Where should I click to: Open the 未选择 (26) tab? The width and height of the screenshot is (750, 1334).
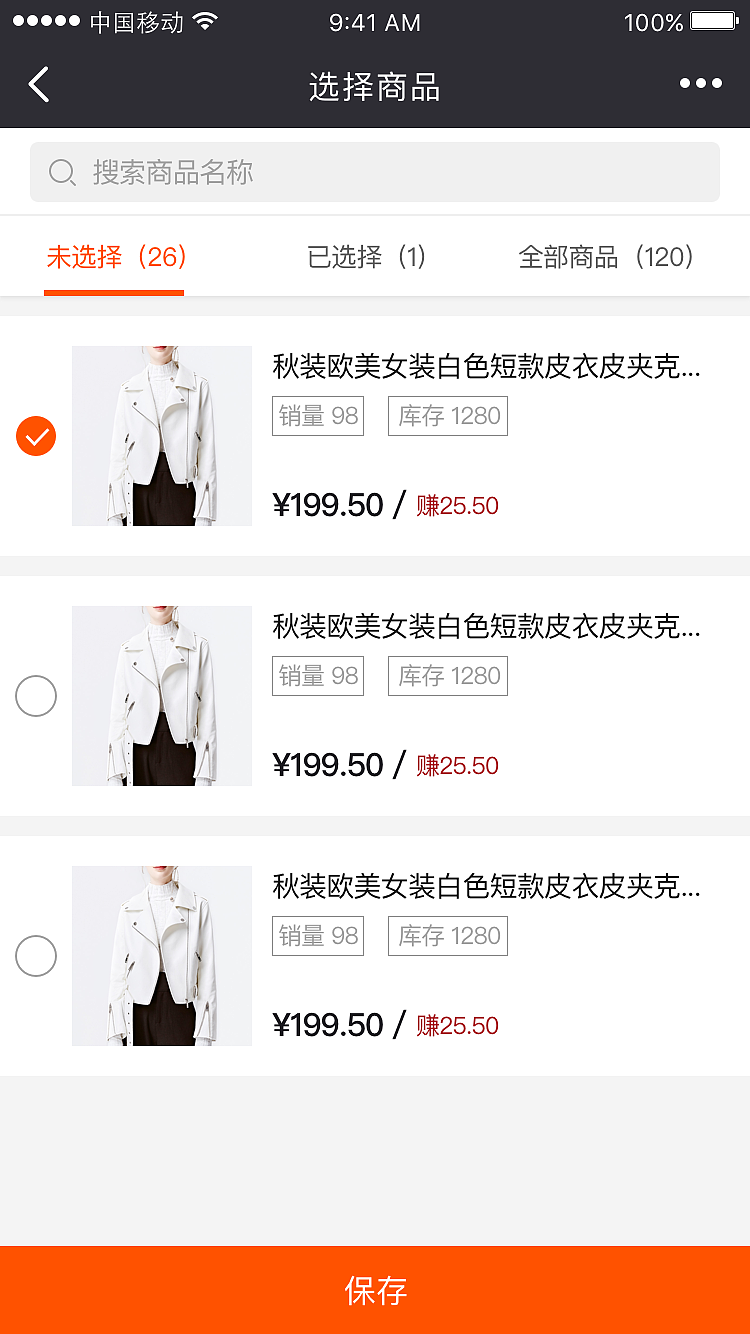pos(114,257)
